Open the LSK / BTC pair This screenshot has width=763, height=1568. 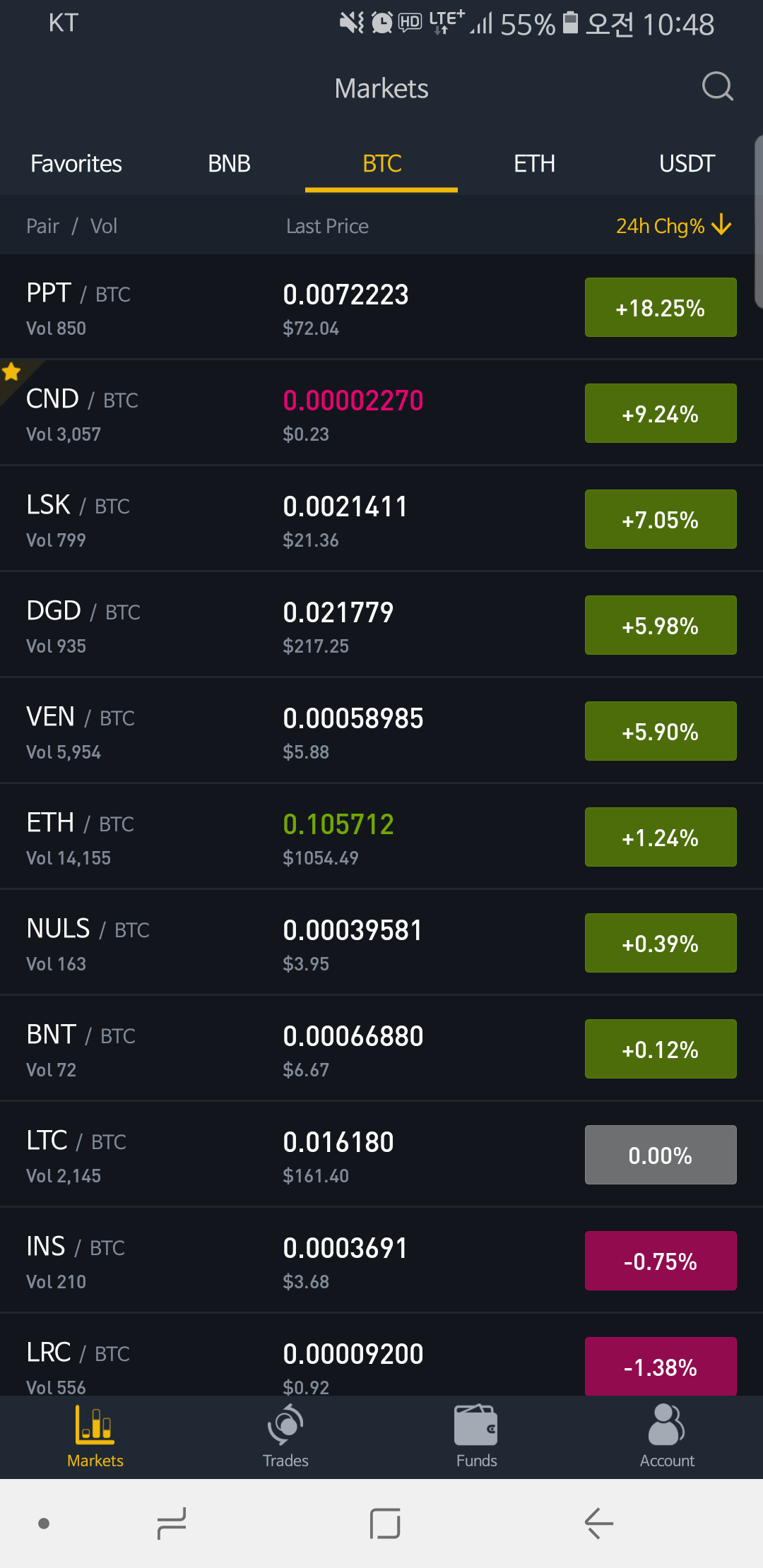283,520
